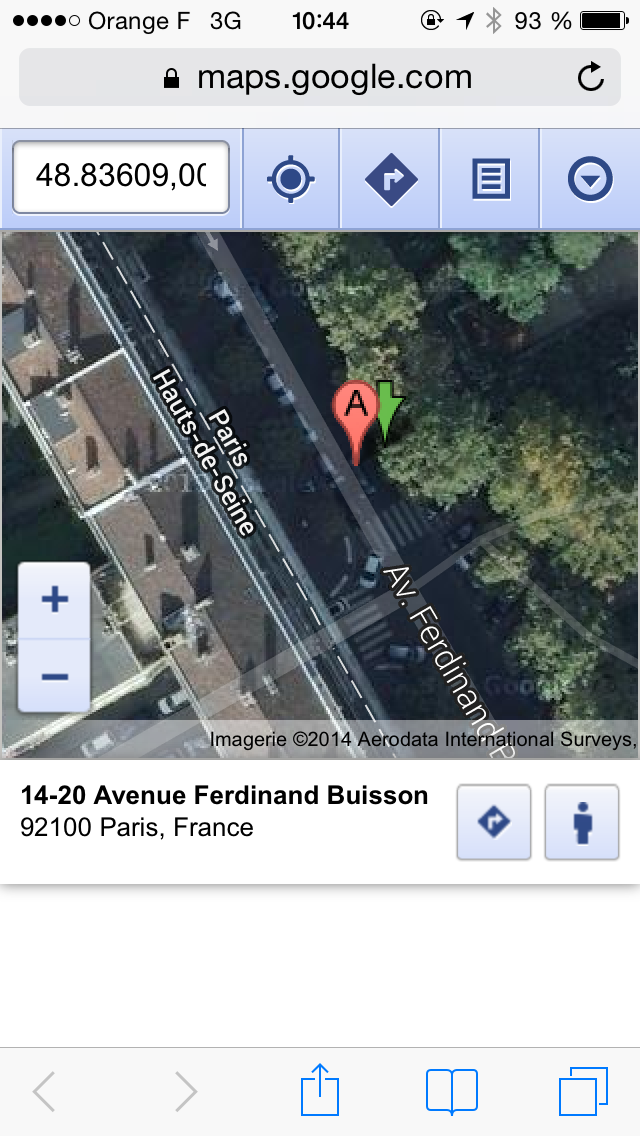Go back to previous page
This screenshot has height=1136, width=640.
[44, 1091]
